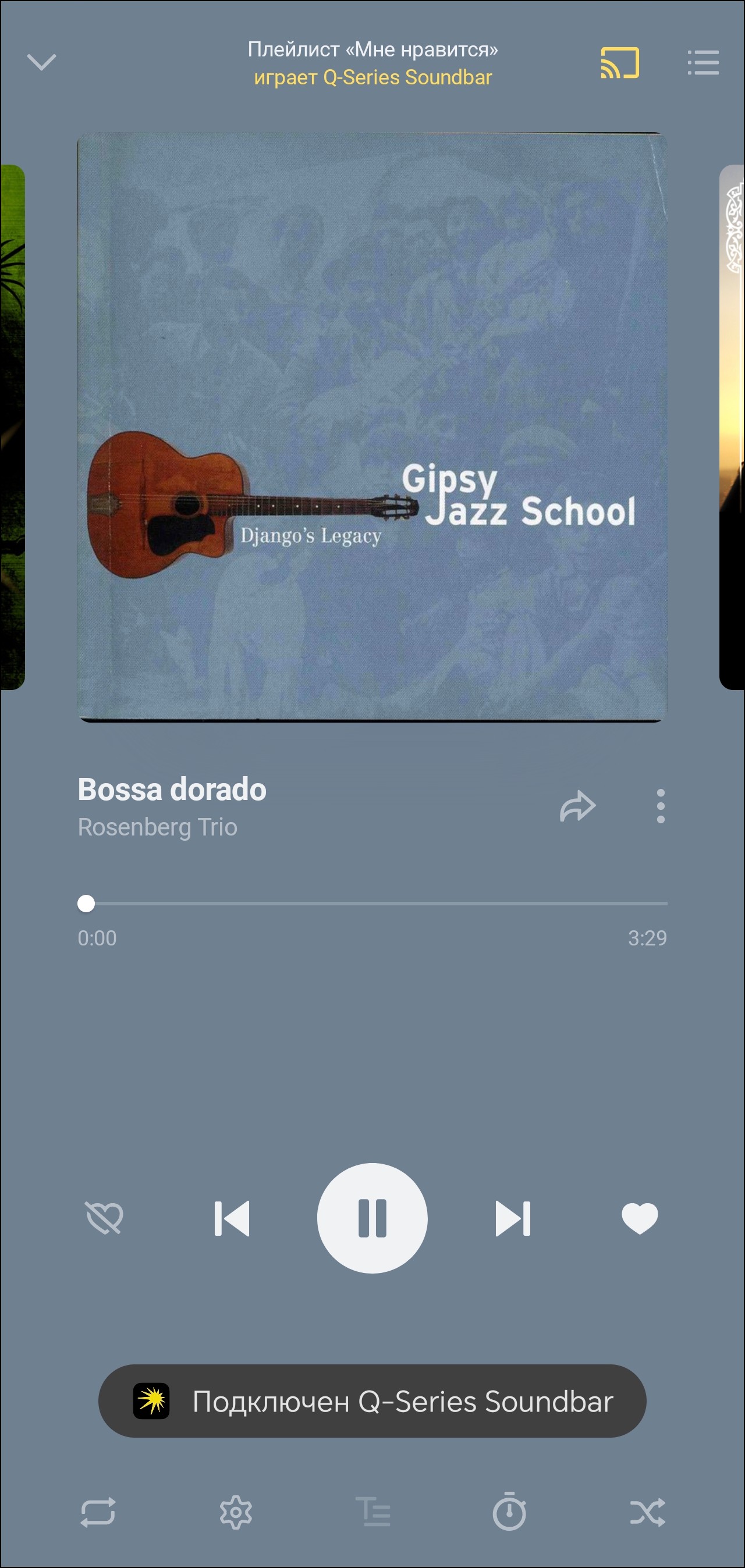Open the player settings gear
The height and width of the screenshot is (1568, 745).
click(x=236, y=1513)
